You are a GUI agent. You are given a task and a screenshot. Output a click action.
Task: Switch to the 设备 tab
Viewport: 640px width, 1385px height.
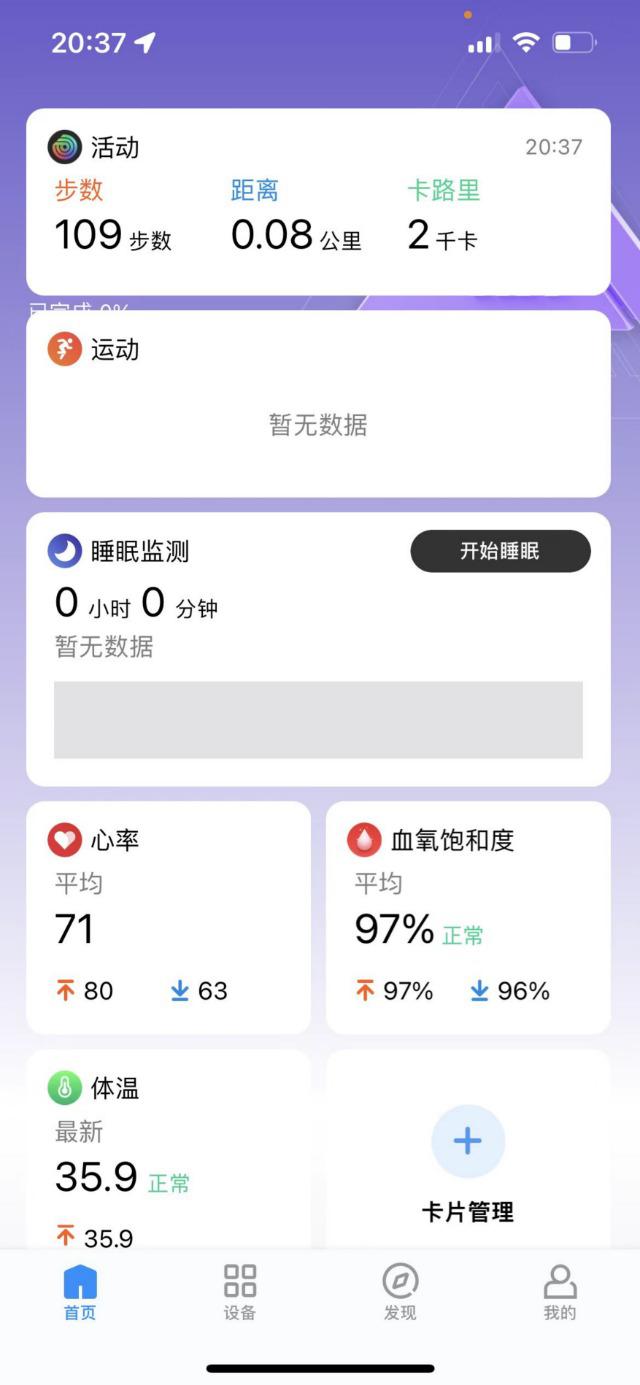click(240, 1292)
